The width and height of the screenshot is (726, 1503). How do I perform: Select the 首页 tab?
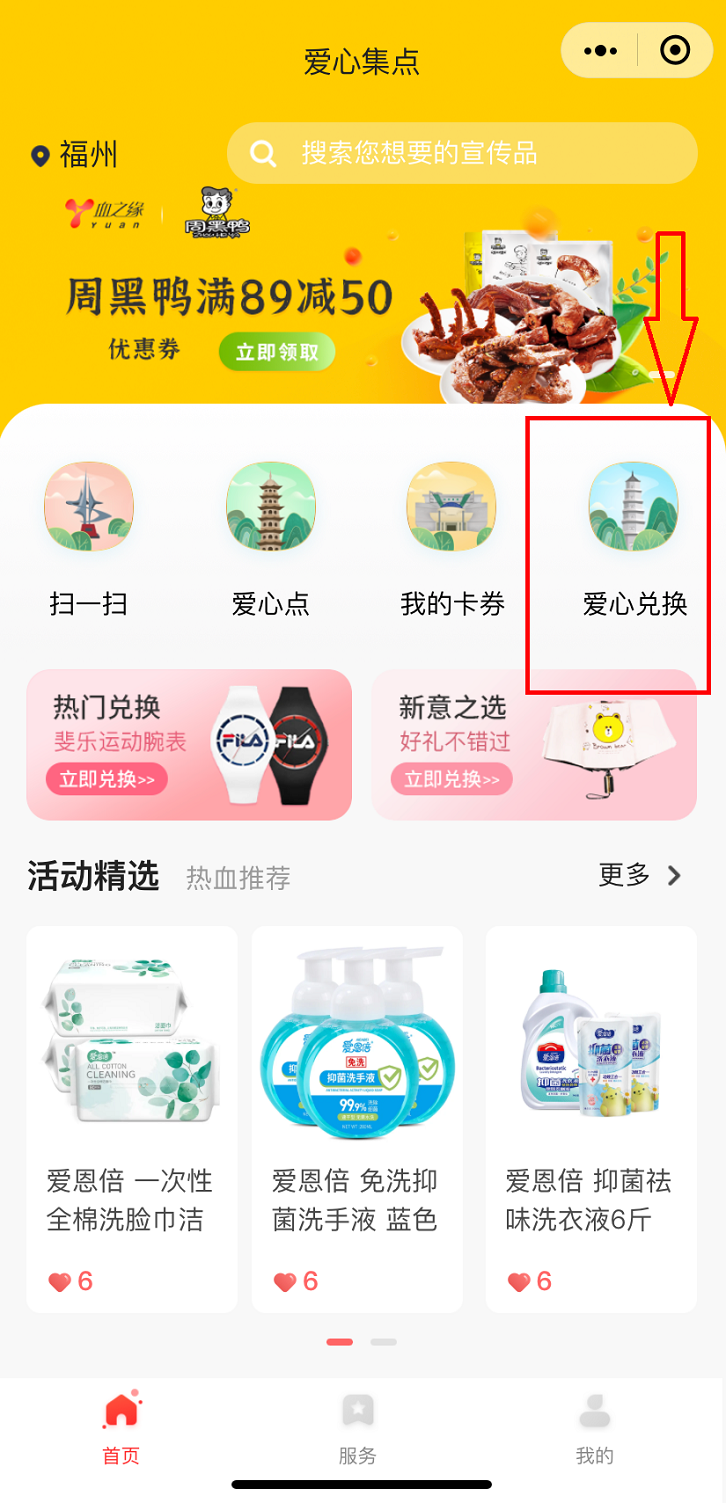click(x=121, y=1430)
